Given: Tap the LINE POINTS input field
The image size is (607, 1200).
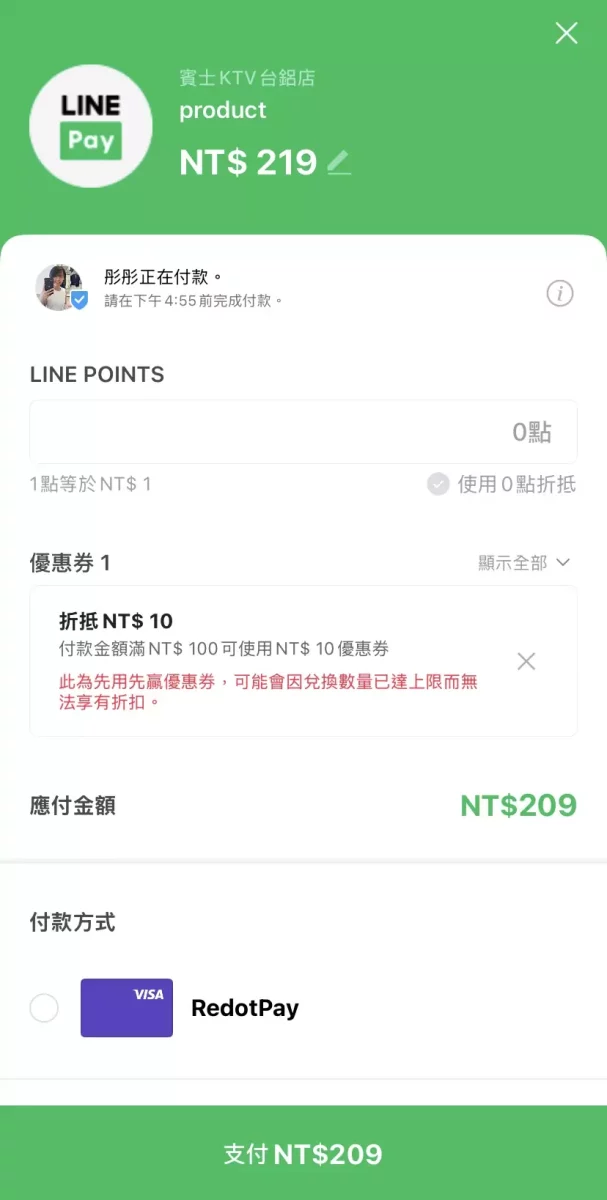Looking at the screenshot, I should (x=303, y=432).
